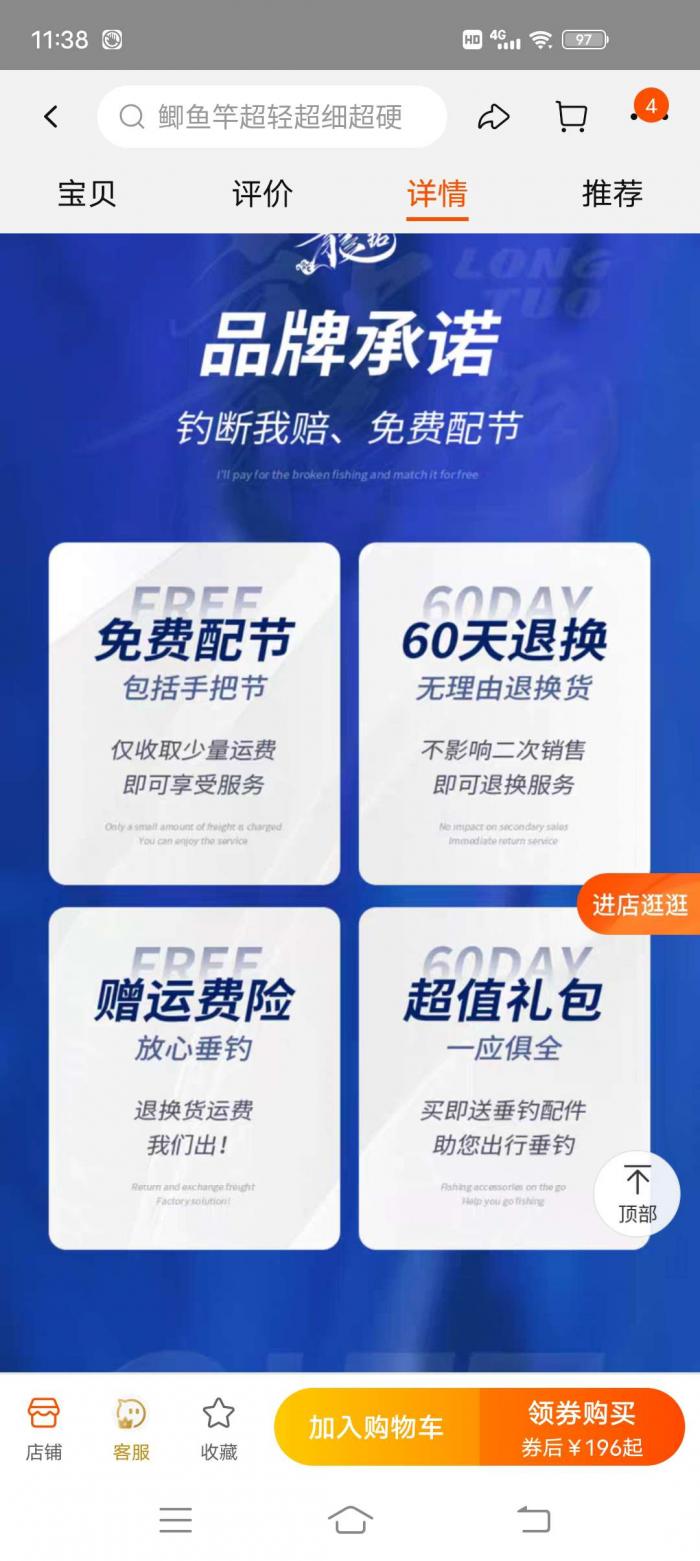Open the recent apps menu
This screenshot has width=700, height=1561.
coord(175,1520)
